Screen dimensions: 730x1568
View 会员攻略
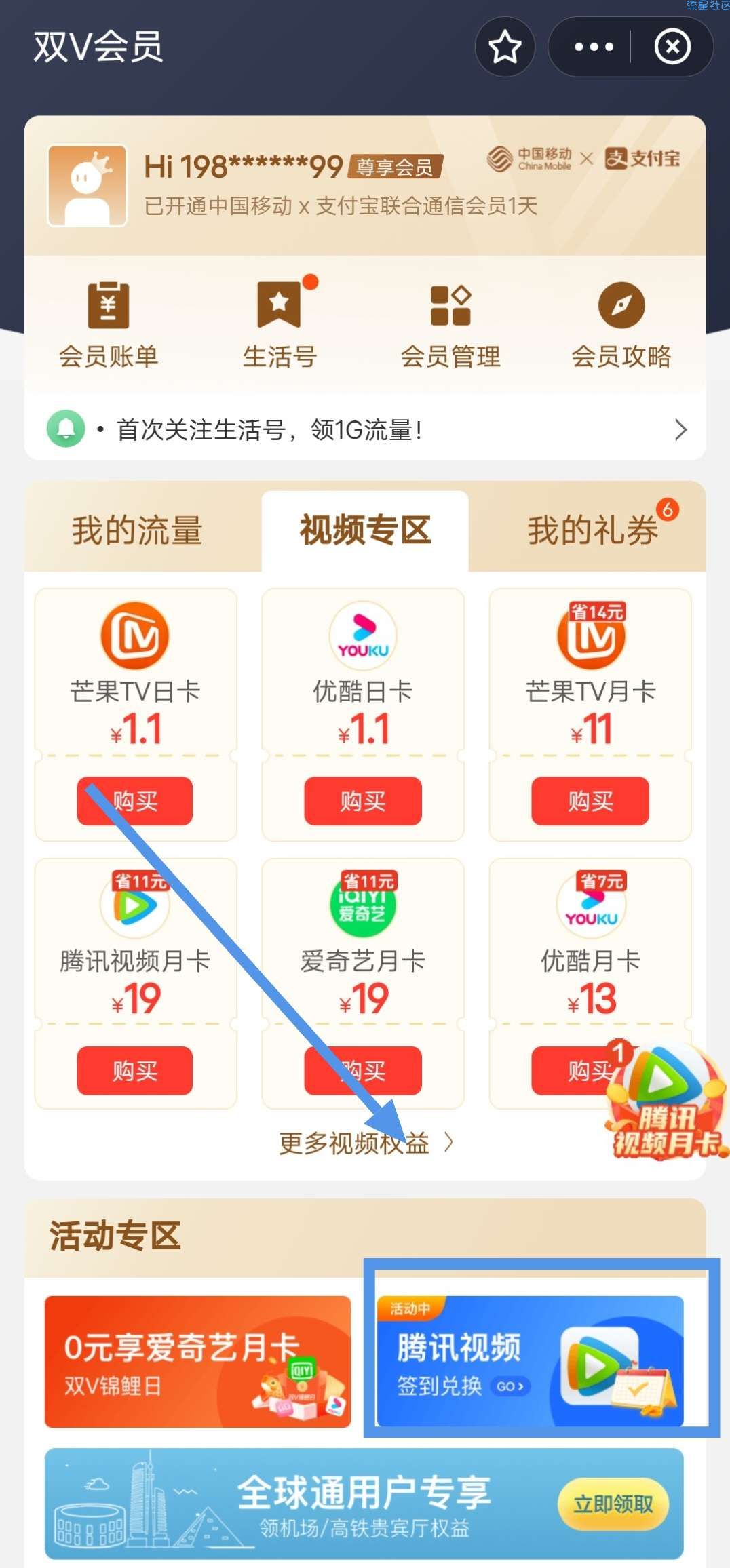point(621,326)
